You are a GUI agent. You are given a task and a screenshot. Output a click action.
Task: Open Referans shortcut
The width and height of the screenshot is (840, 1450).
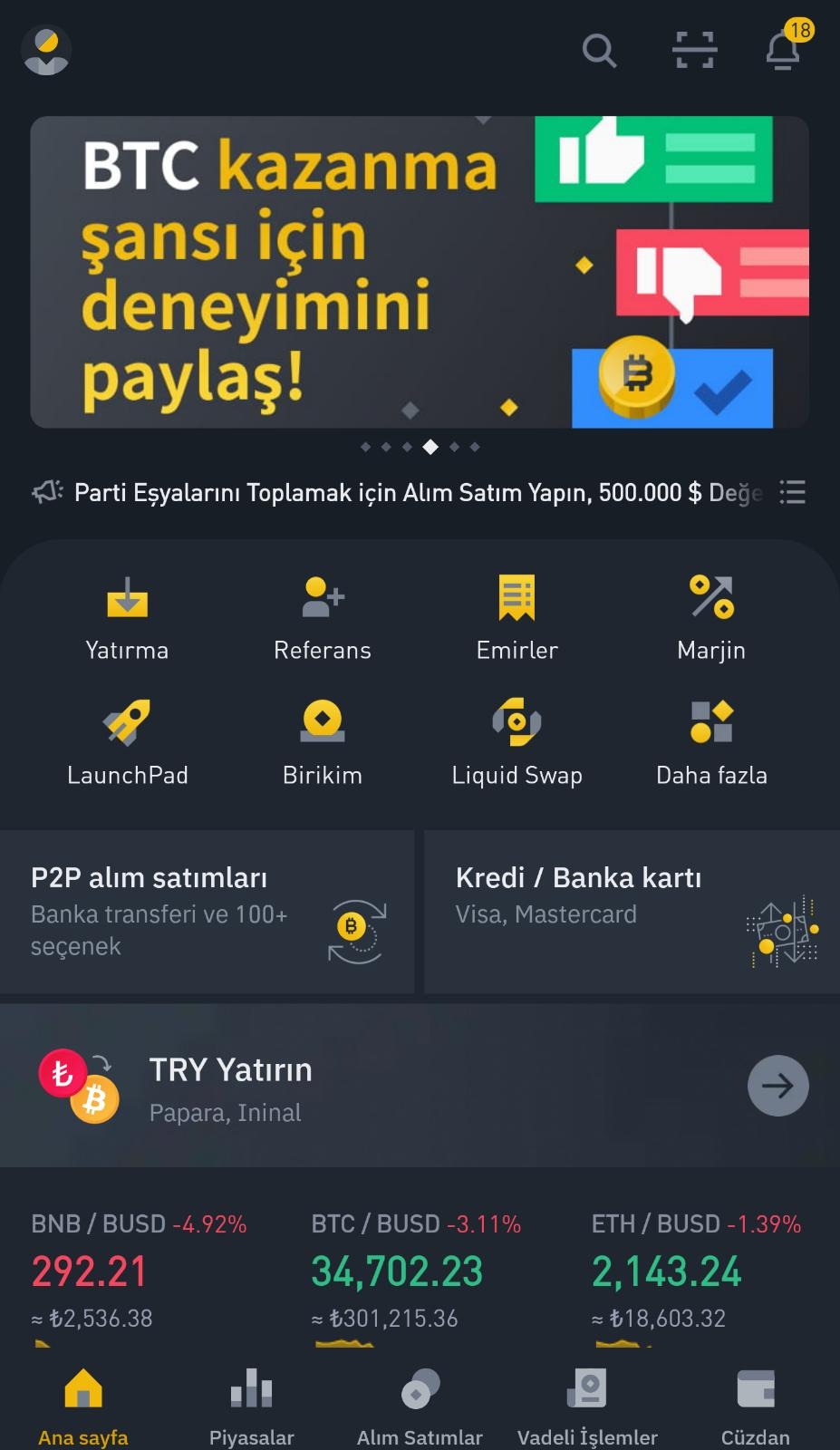[x=323, y=618]
